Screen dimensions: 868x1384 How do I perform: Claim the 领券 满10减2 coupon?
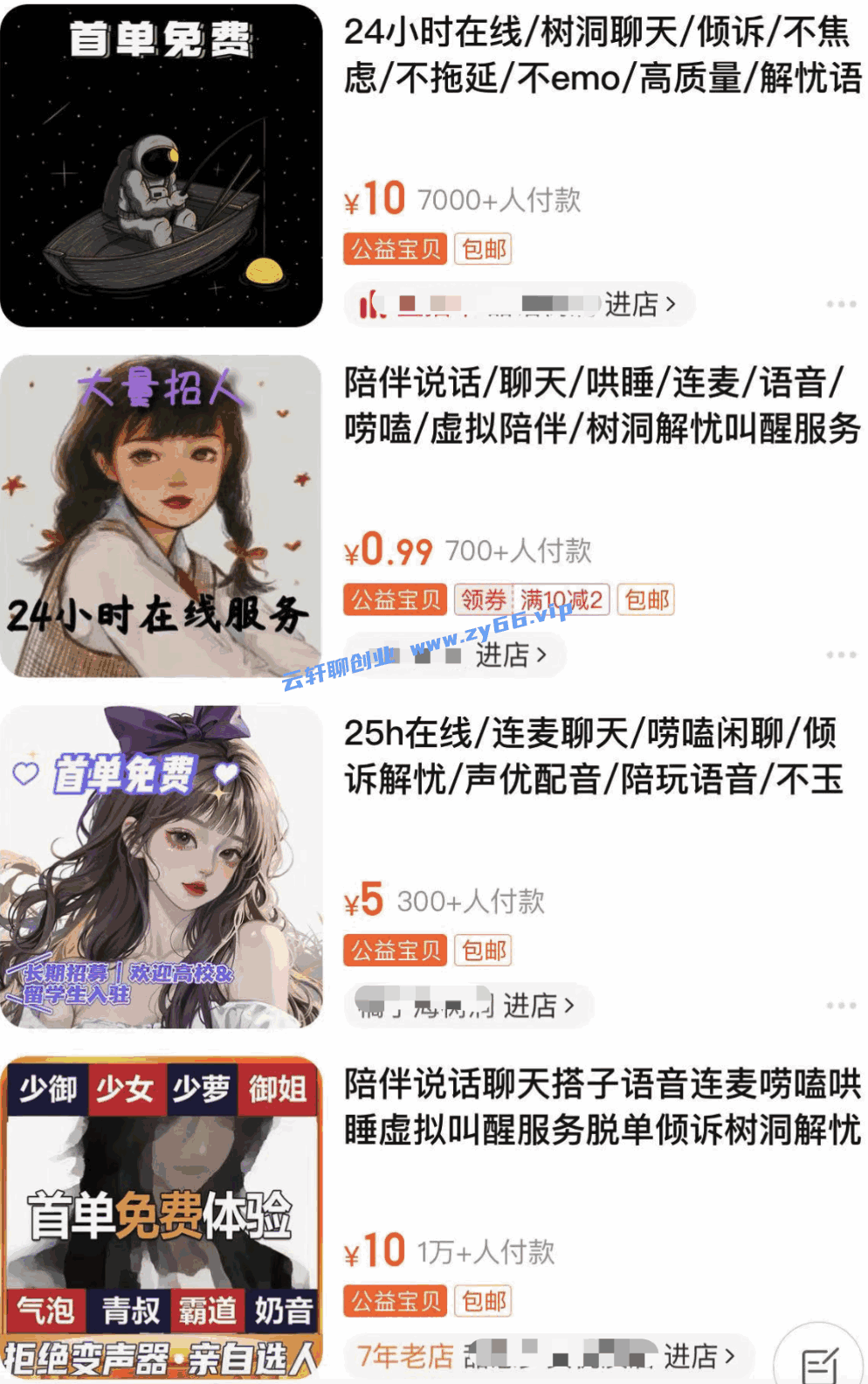(532, 600)
